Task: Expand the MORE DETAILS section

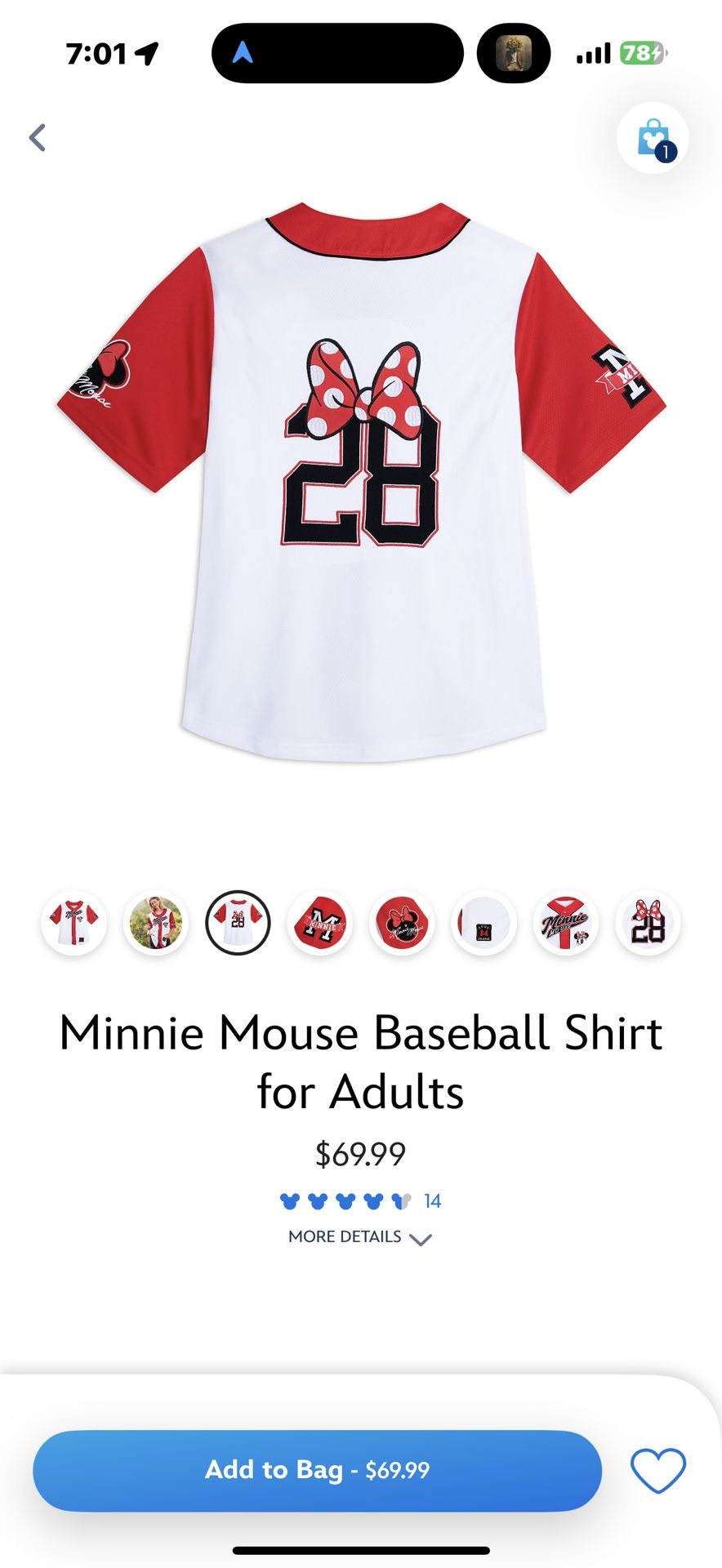Action: [343, 1237]
